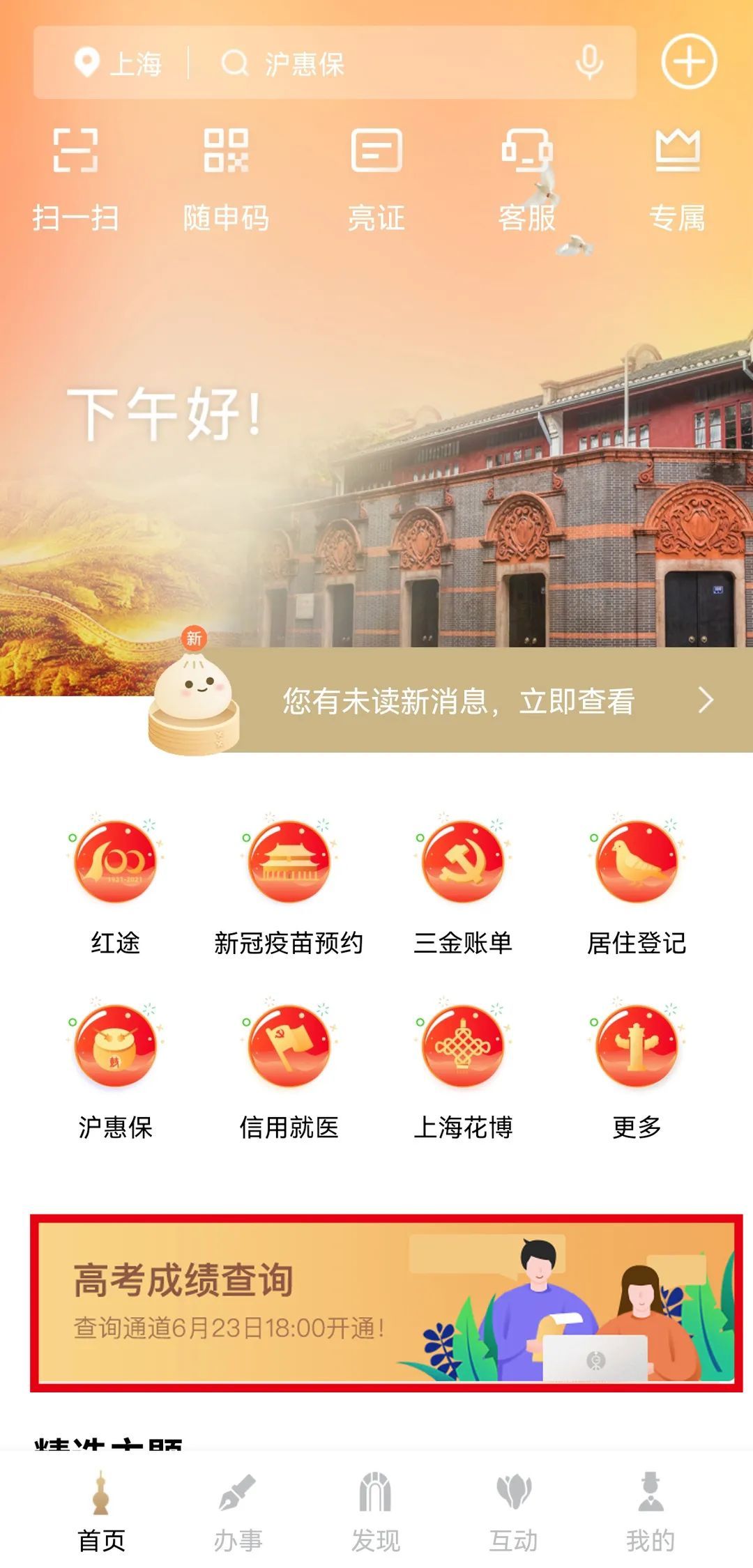Image resolution: width=753 pixels, height=1568 pixels.
Task: Open 新冠疫苗预约 vaccine booking
Action: (289, 885)
